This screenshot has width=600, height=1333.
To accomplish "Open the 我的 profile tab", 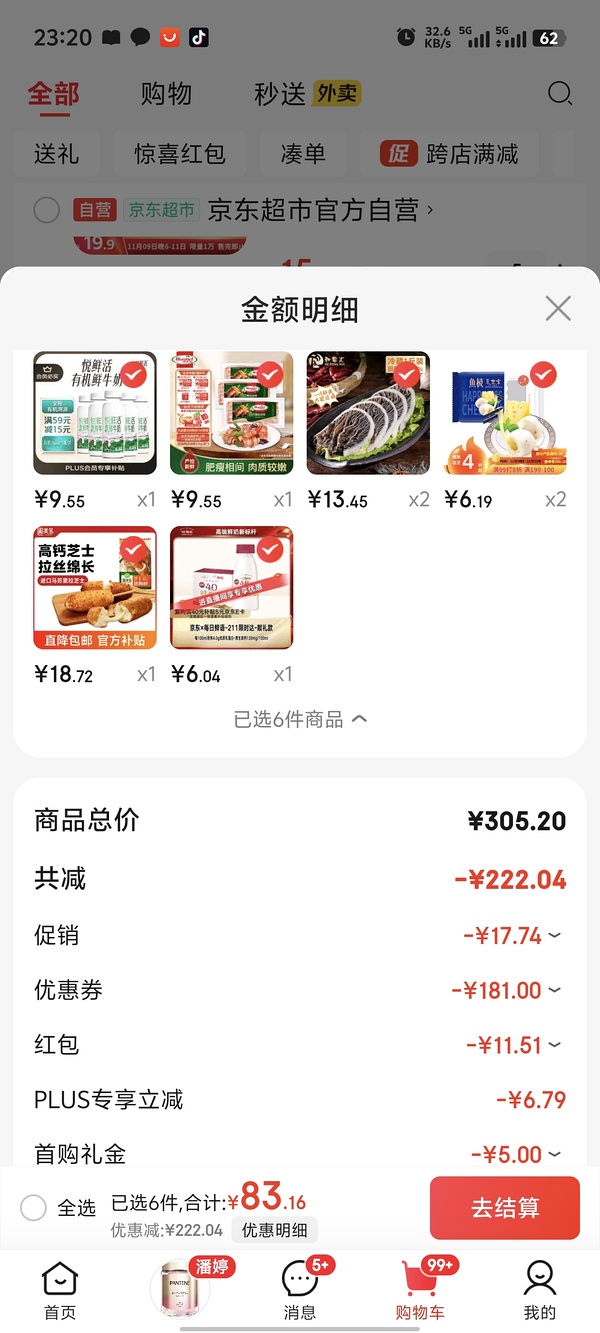I will coord(539,1290).
